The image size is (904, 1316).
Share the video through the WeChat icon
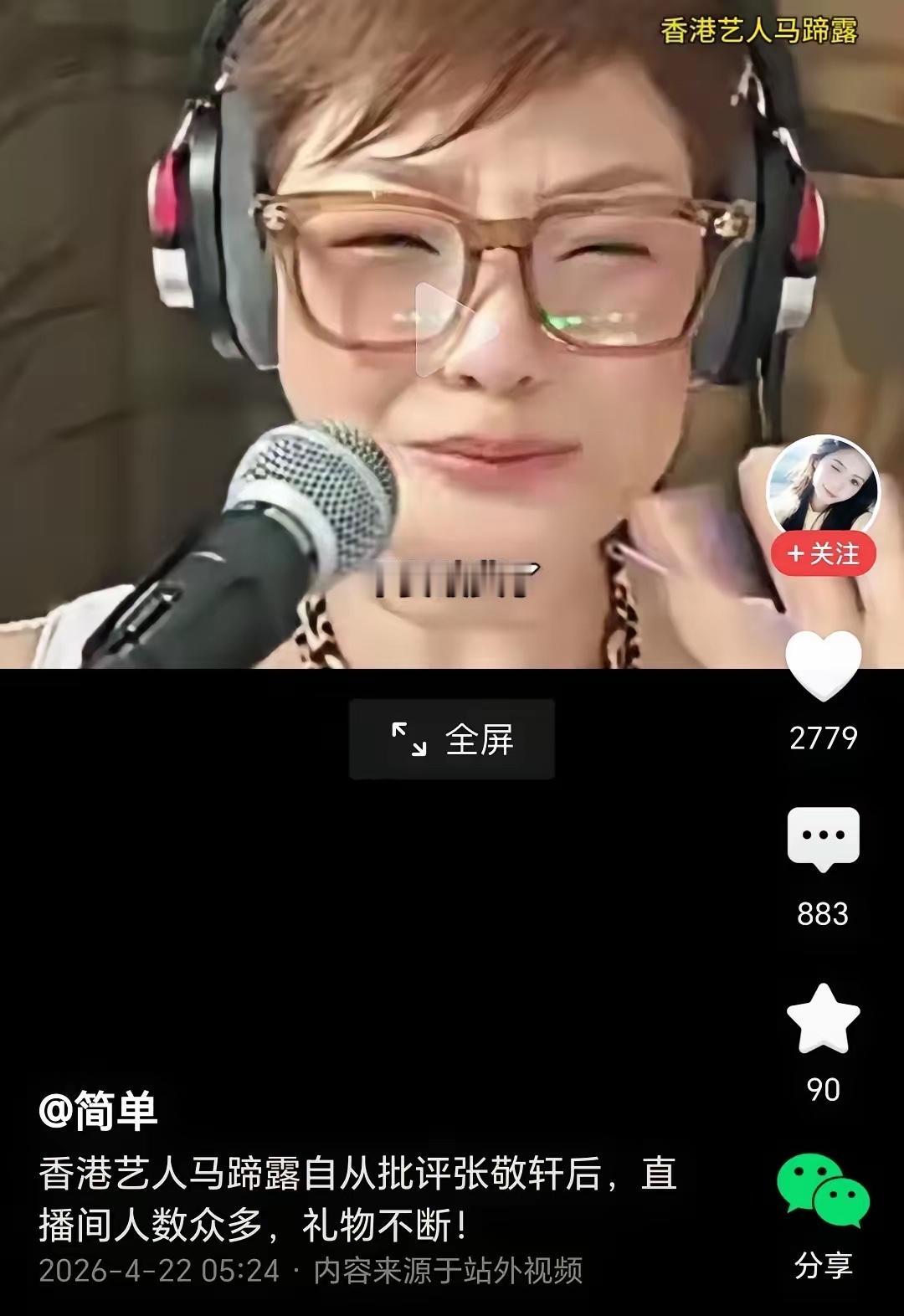coord(824,1189)
